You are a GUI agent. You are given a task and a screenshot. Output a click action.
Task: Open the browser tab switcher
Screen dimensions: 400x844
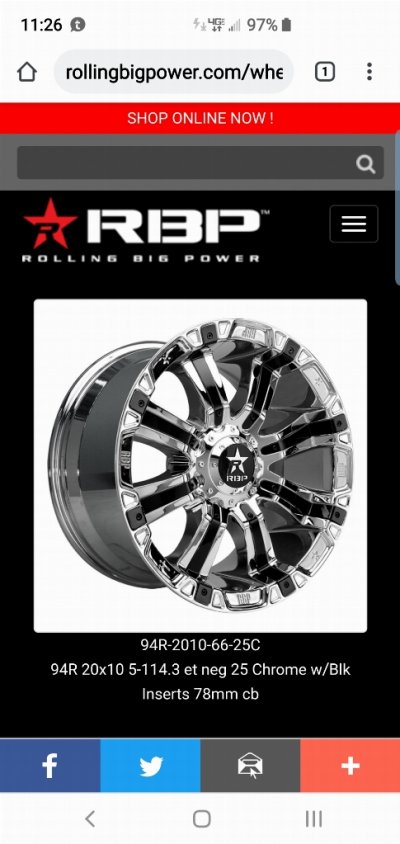click(325, 72)
